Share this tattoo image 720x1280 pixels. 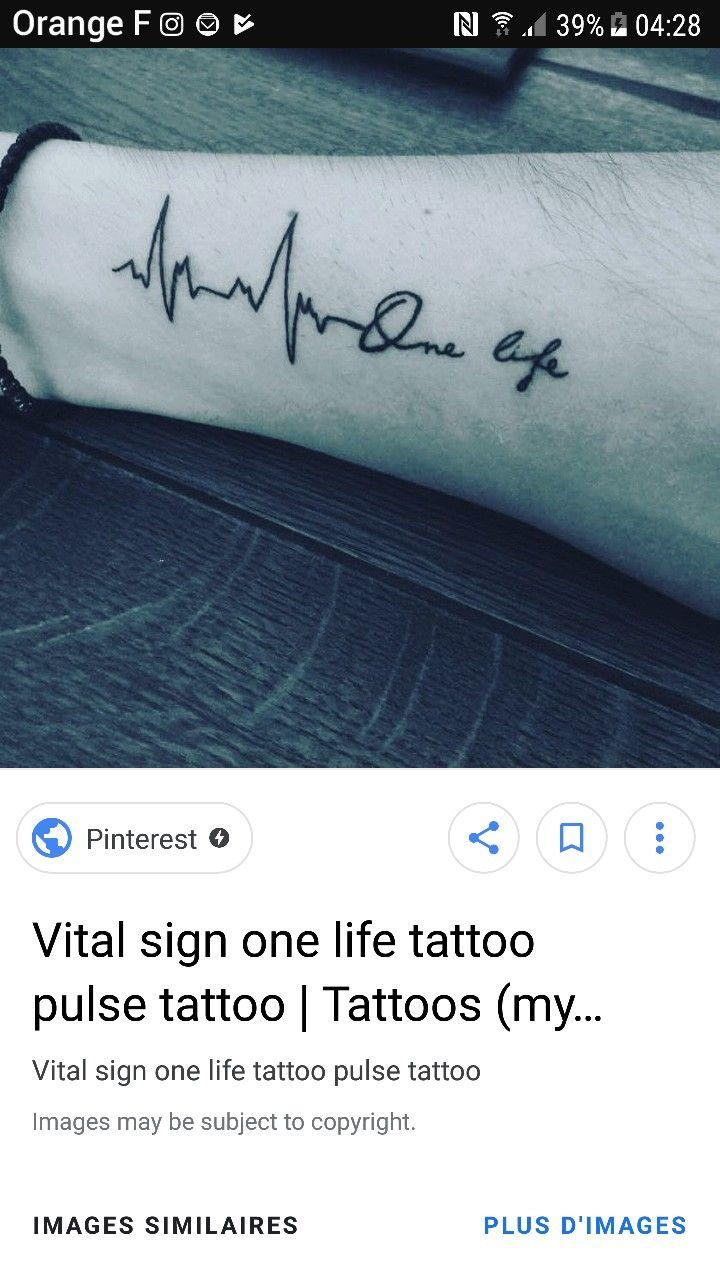coord(484,838)
